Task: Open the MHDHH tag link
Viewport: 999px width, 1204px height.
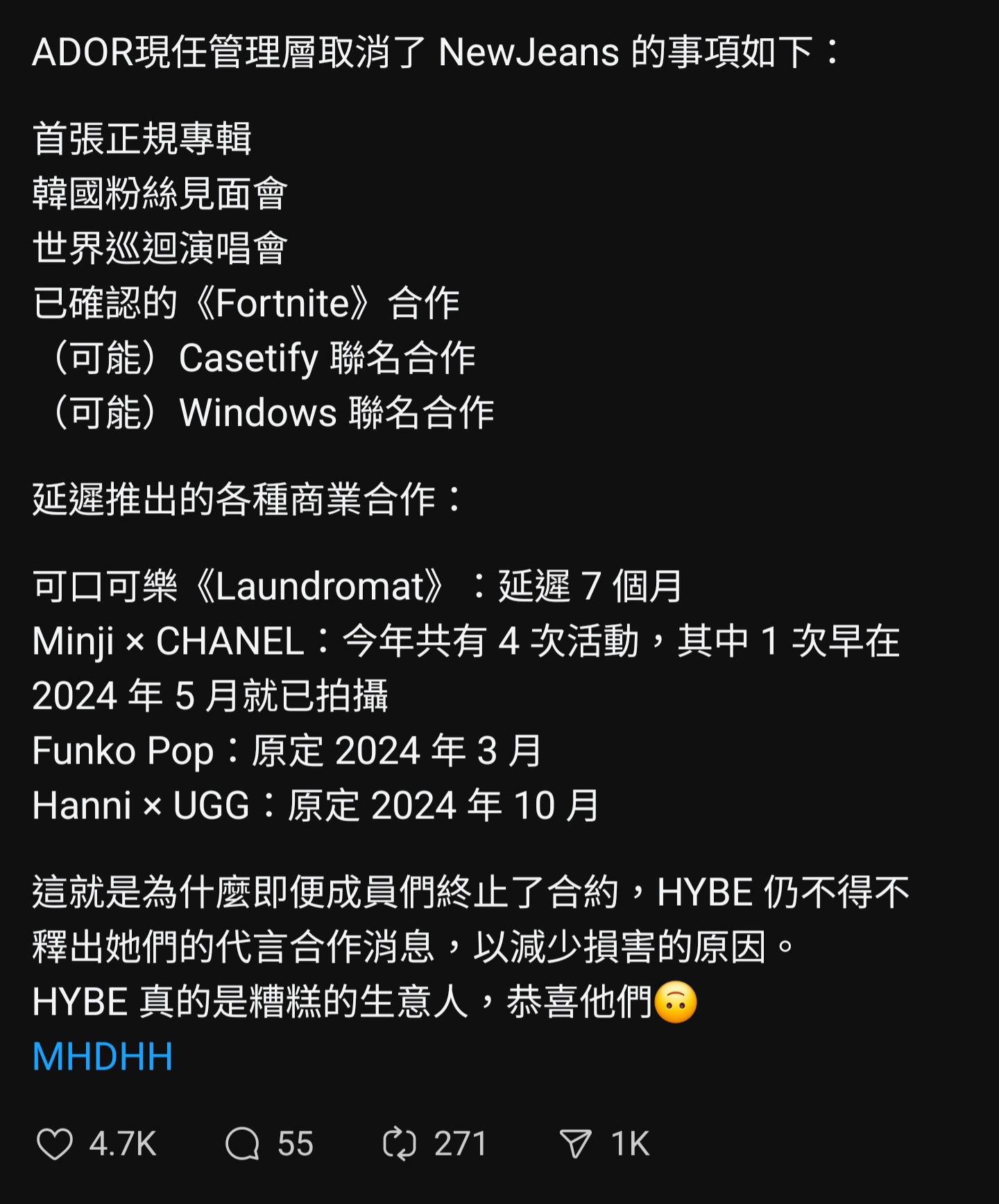Action: click(x=103, y=1056)
